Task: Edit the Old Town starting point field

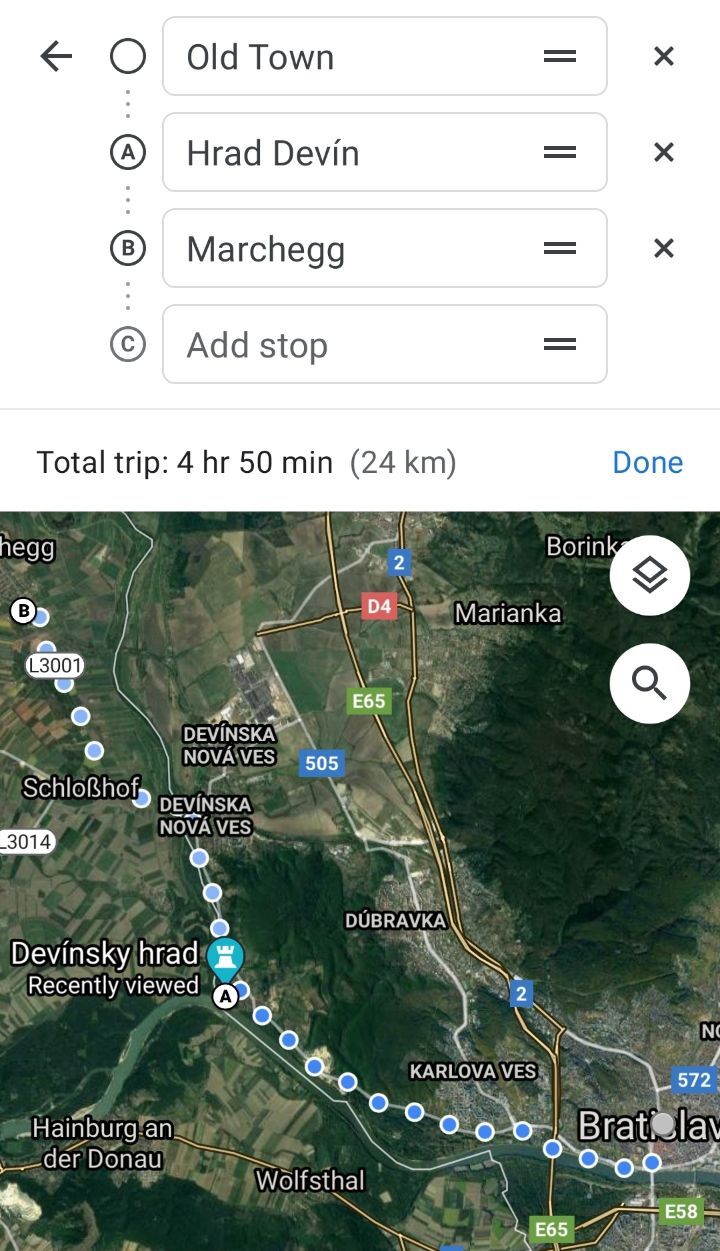Action: [350, 57]
